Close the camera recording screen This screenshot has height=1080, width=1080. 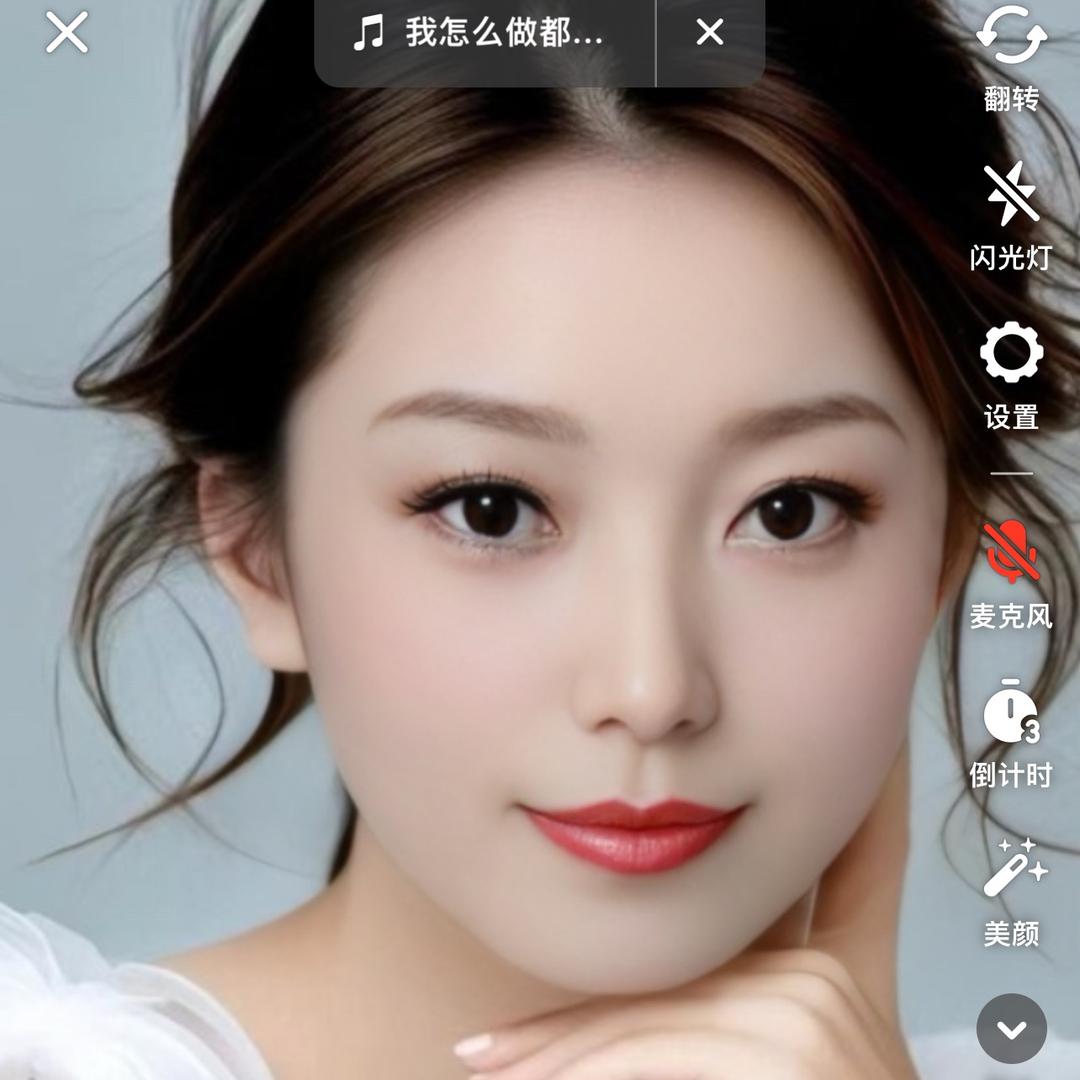point(67,32)
